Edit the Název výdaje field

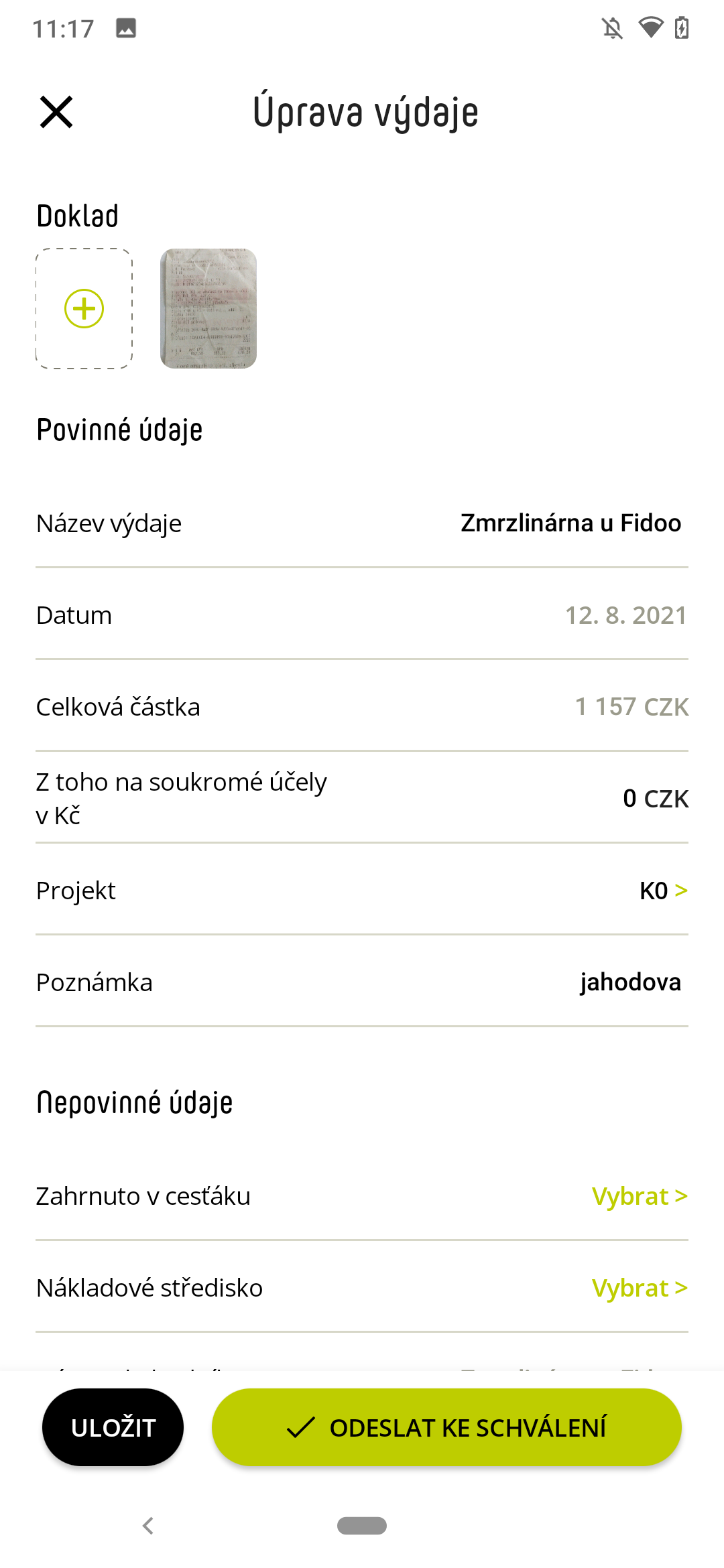click(x=362, y=523)
